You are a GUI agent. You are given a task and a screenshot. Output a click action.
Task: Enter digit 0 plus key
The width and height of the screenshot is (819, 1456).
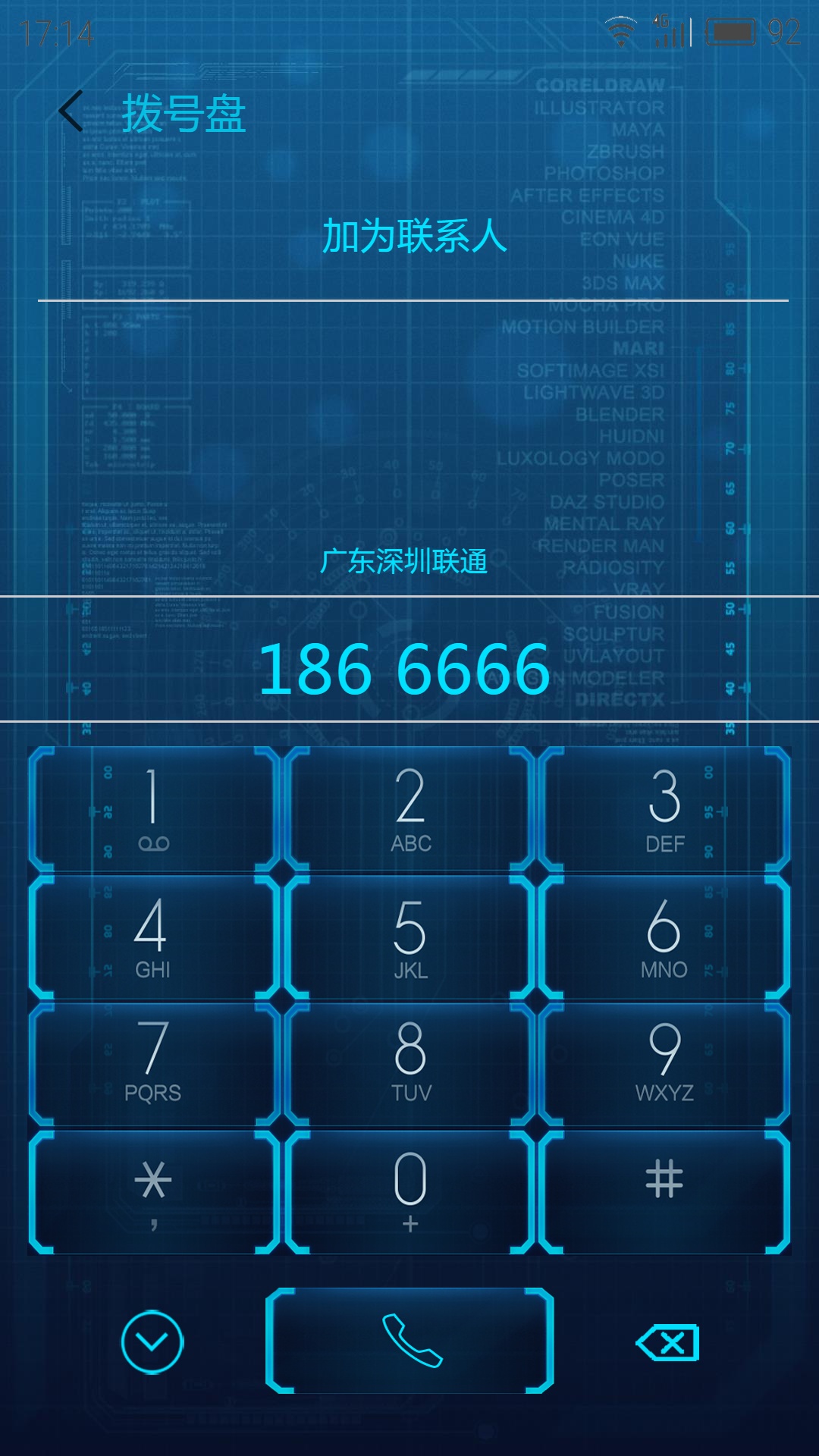coord(410,1192)
